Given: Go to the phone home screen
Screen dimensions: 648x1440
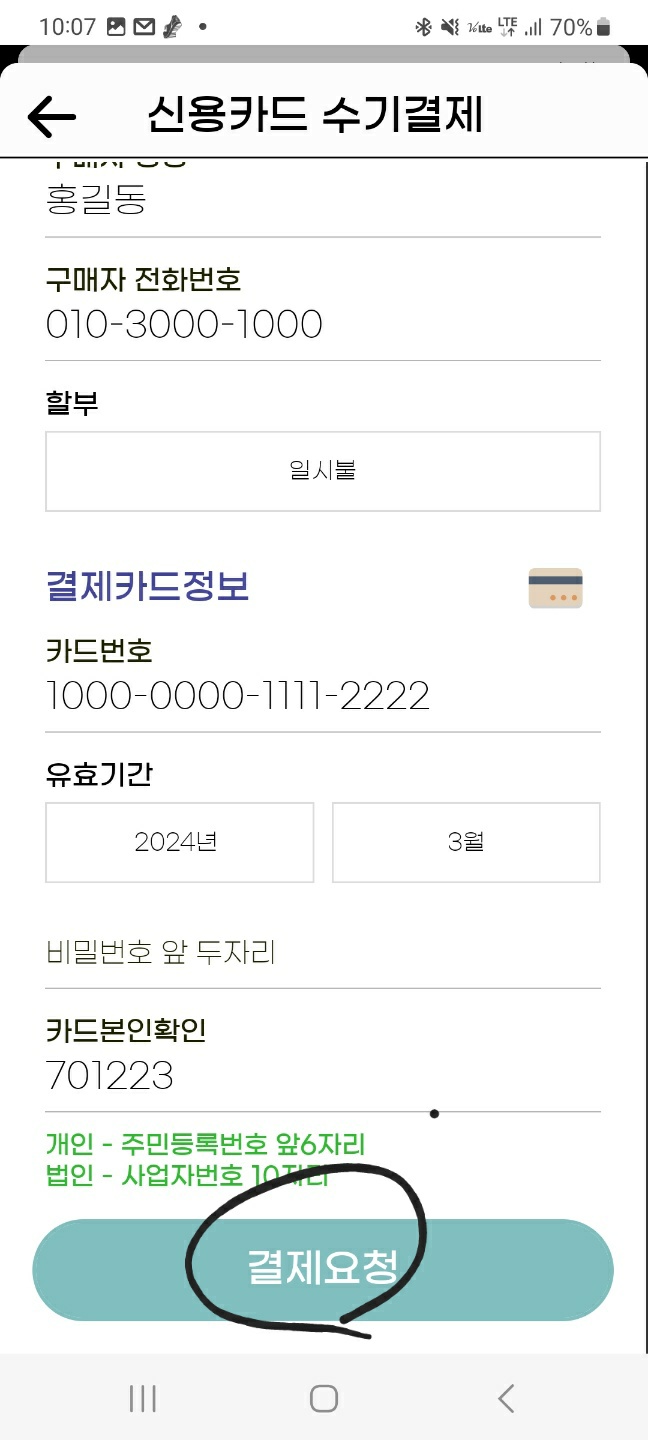Looking at the screenshot, I should pos(323,1398).
